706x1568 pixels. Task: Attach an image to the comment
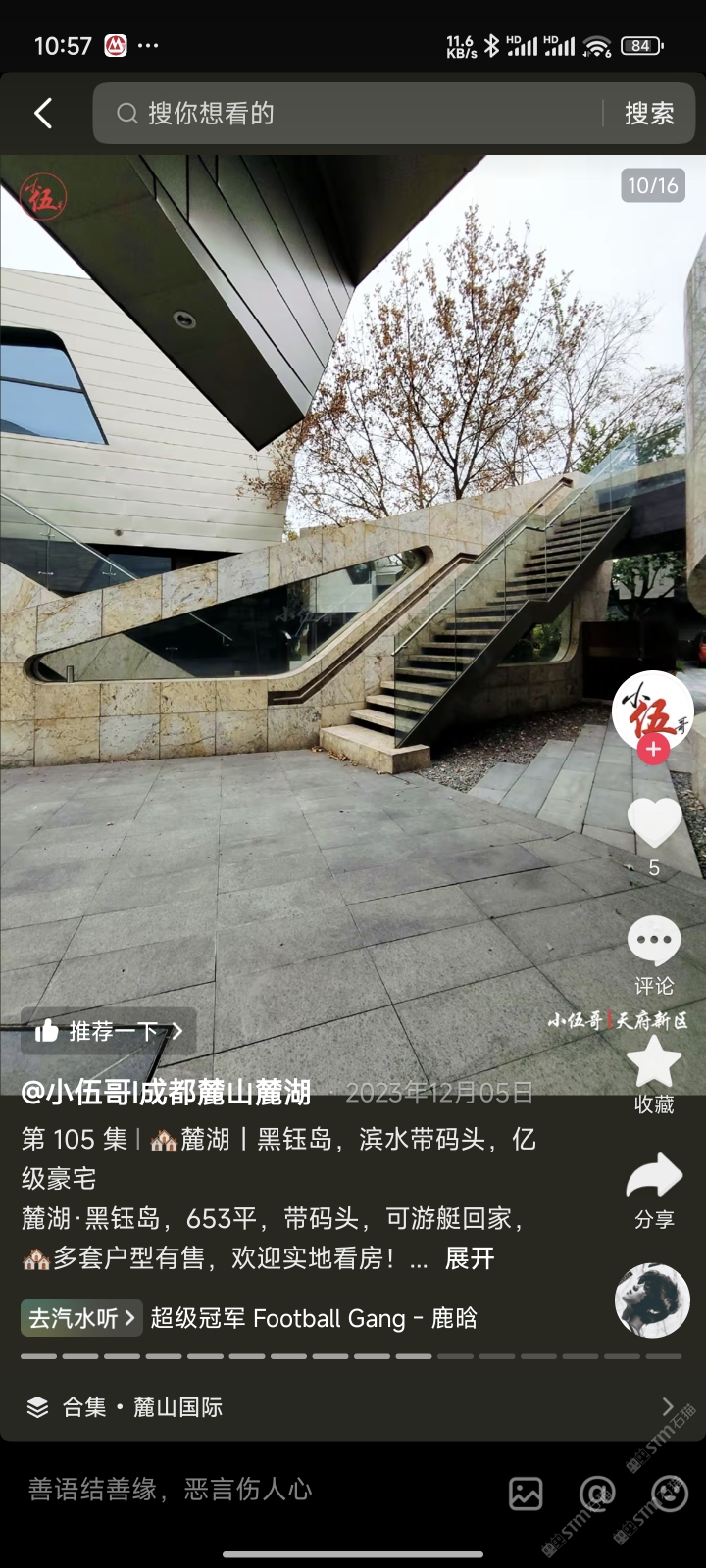pos(526,1494)
